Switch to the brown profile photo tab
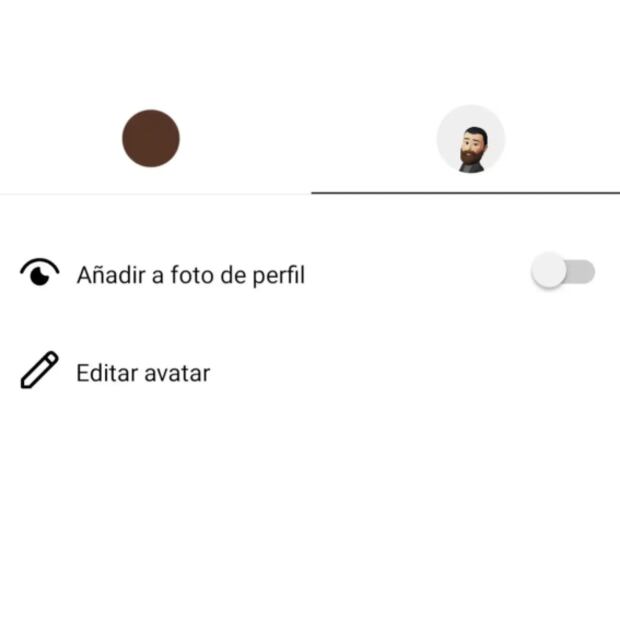Screen dimensions: 620x620 [151, 139]
